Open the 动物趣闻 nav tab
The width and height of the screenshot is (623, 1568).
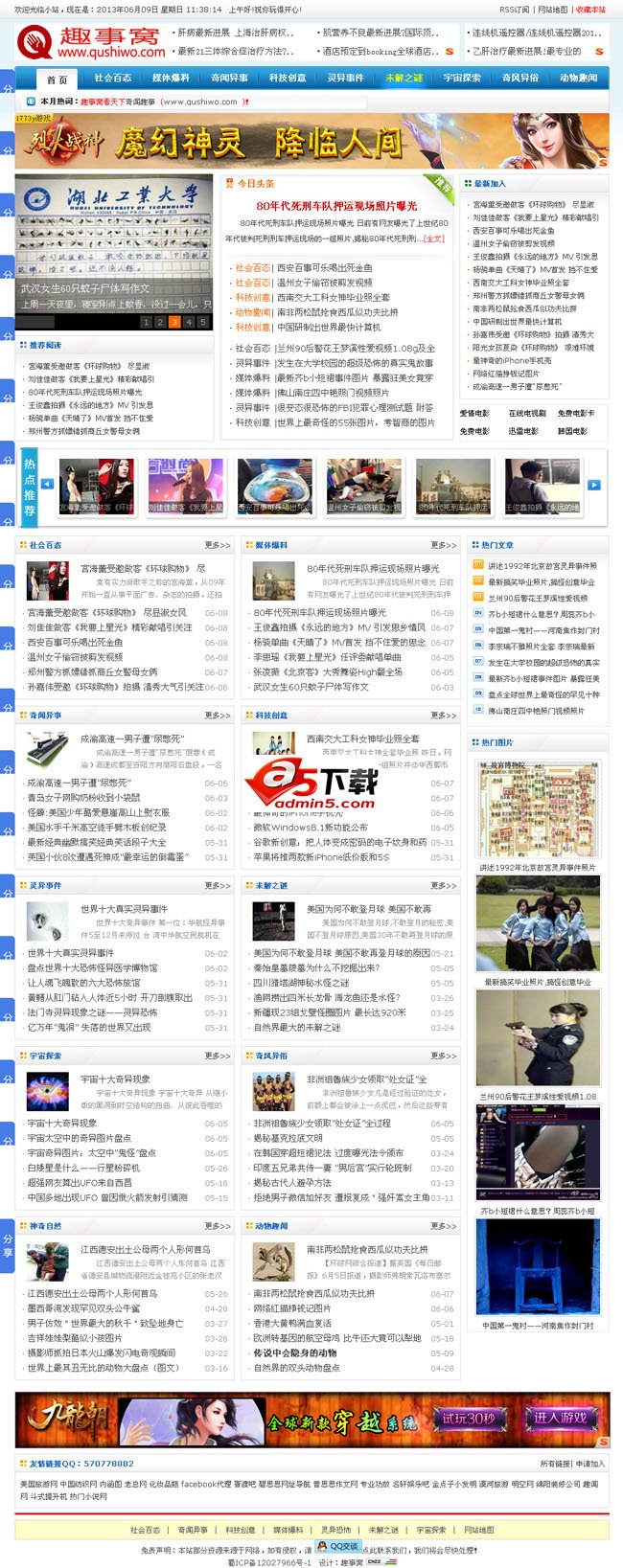point(578,79)
